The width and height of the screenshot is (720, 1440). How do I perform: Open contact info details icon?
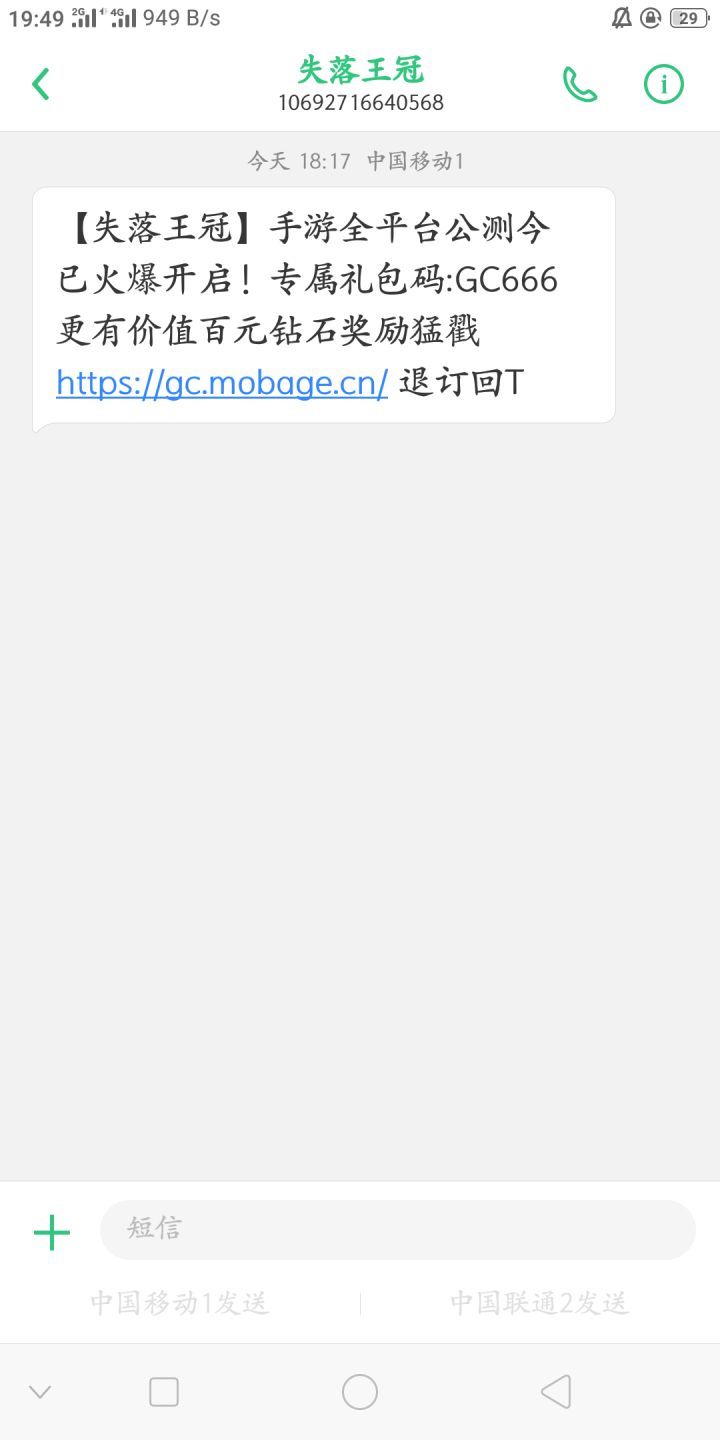[663, 85]
